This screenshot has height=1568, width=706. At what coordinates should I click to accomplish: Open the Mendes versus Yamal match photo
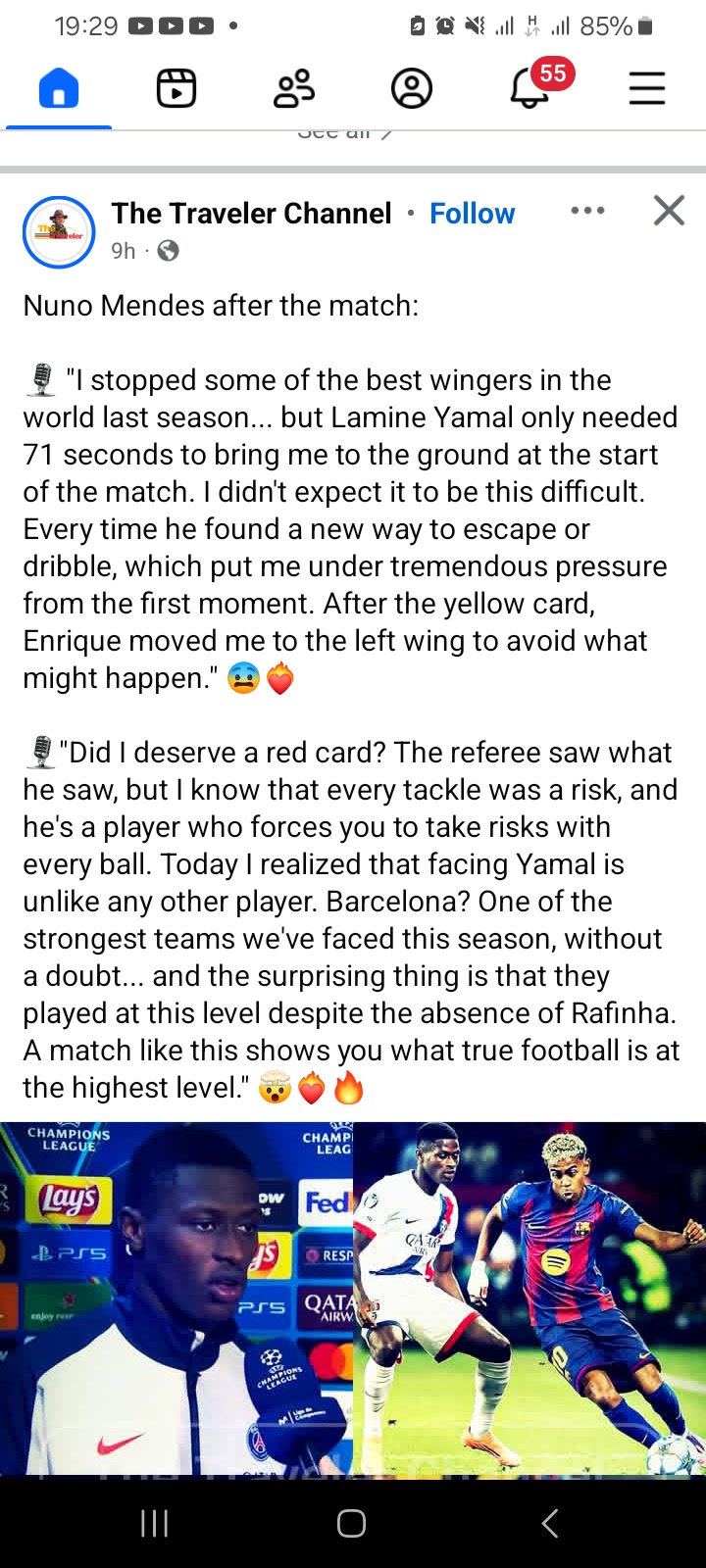click(x=529, y=1298)
